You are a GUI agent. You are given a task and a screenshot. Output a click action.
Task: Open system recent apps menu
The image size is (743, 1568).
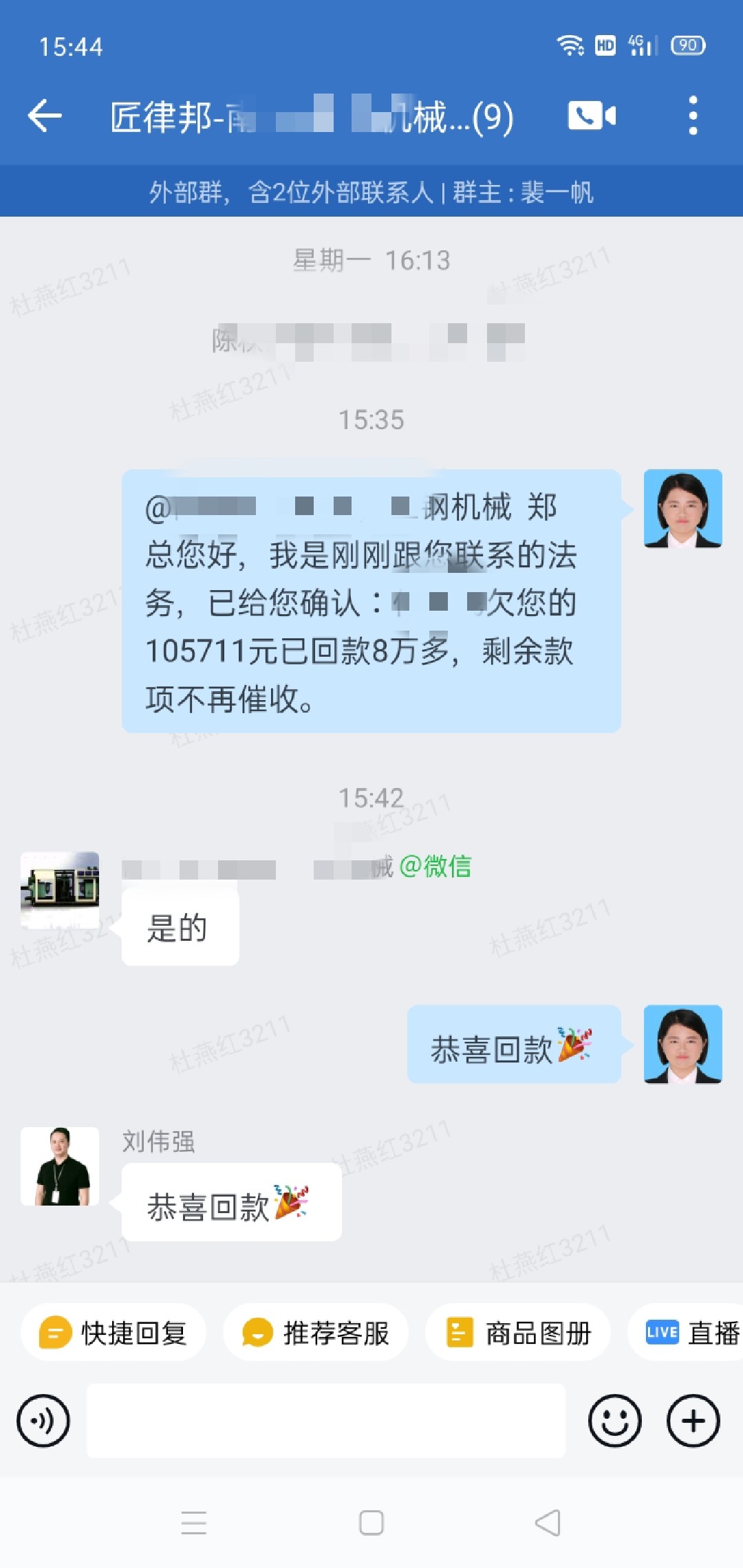pyautogui.click(x=194, y=1523)
